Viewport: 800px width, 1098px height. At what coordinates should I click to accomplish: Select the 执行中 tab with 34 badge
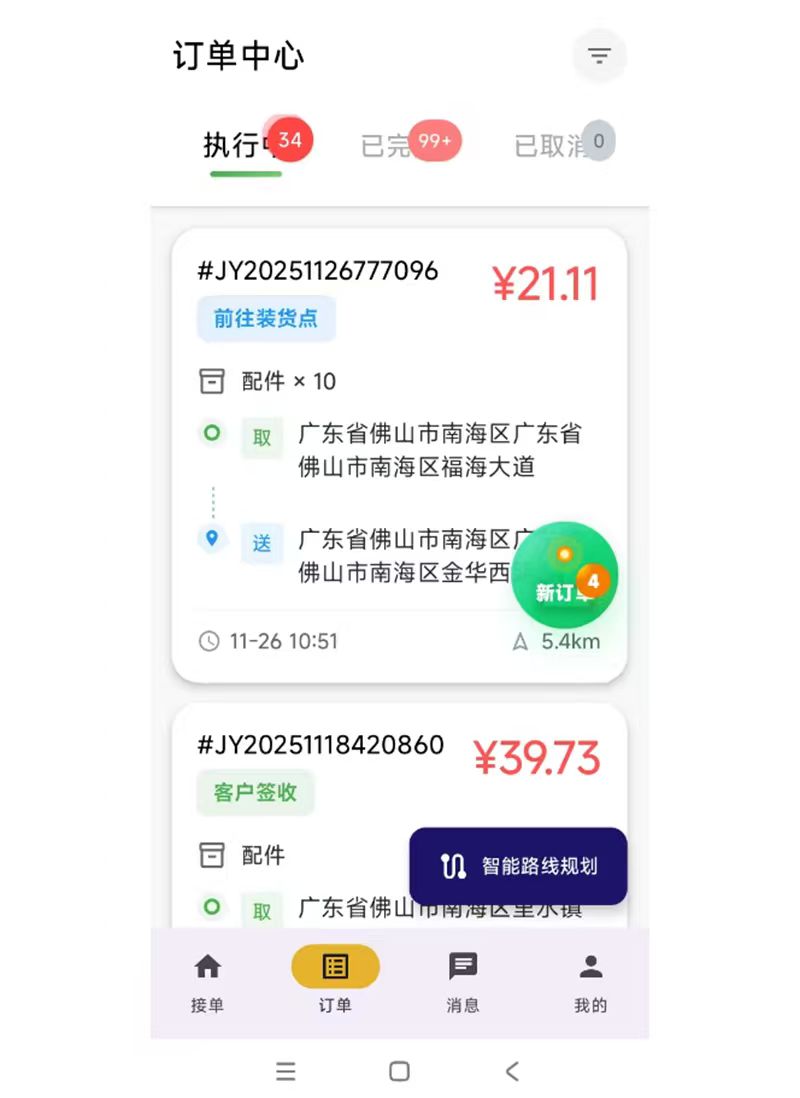pyautogui.click(x=240, y=143)
